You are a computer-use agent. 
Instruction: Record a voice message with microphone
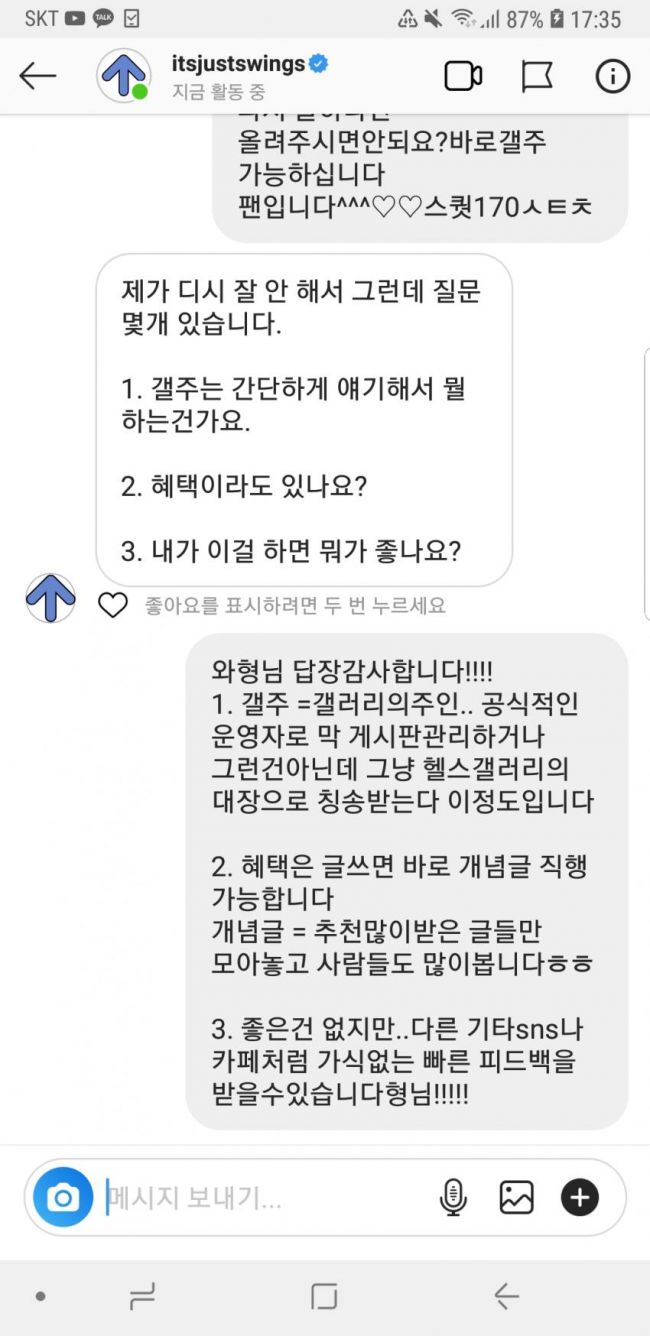pyautogui.click(x=453, y=1197)
